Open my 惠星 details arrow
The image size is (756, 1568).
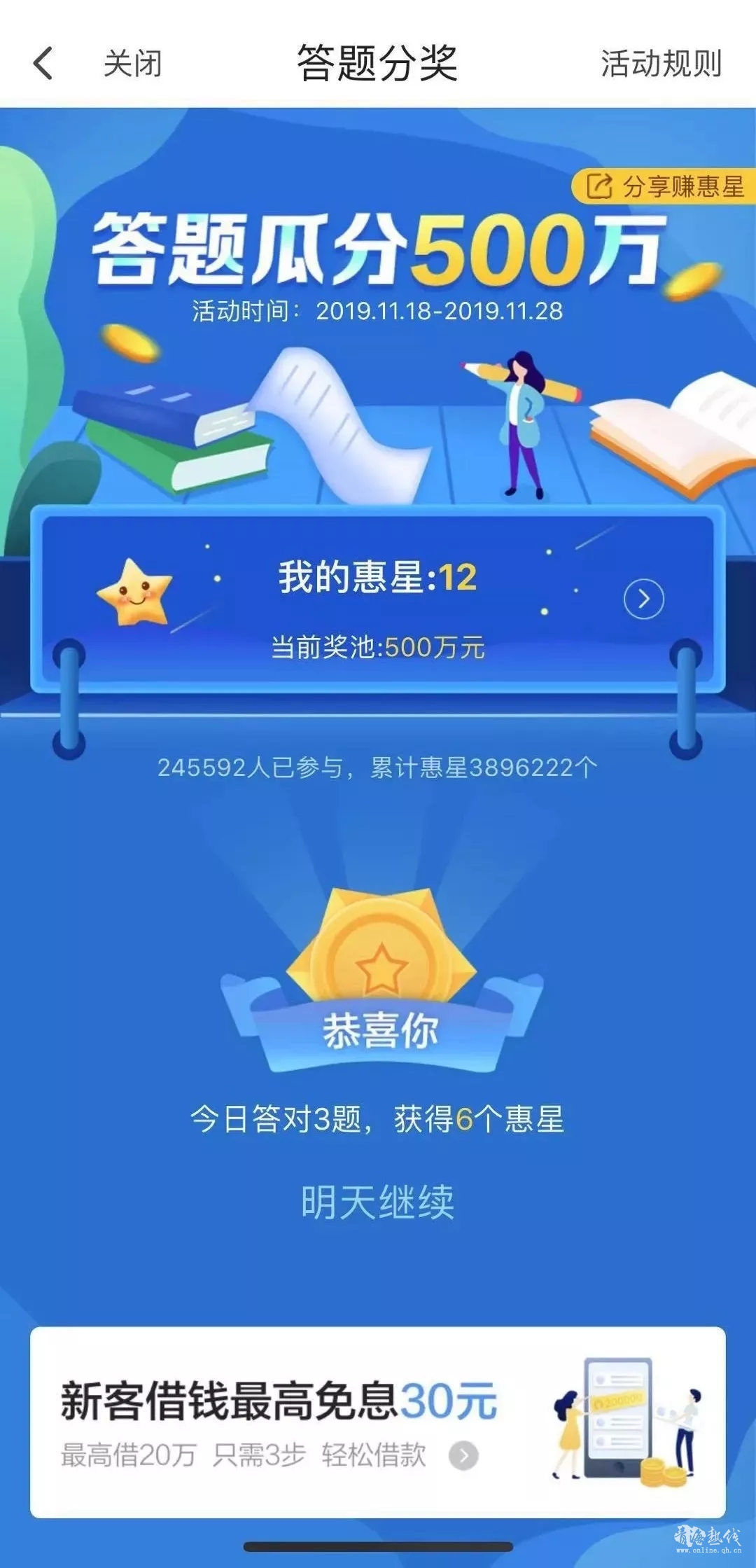point(643,599)
